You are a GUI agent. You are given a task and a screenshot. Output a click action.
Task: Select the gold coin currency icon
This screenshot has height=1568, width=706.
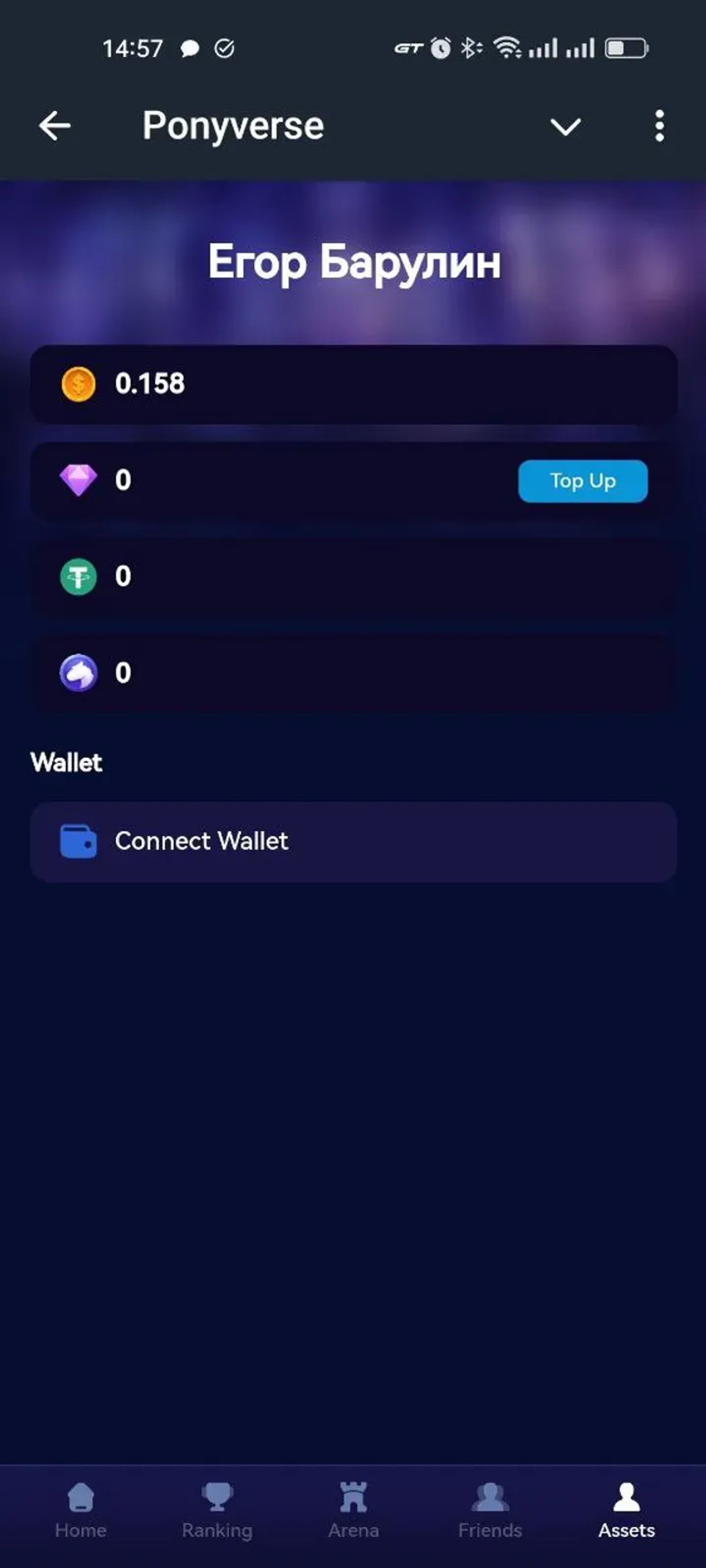[79, 384]
